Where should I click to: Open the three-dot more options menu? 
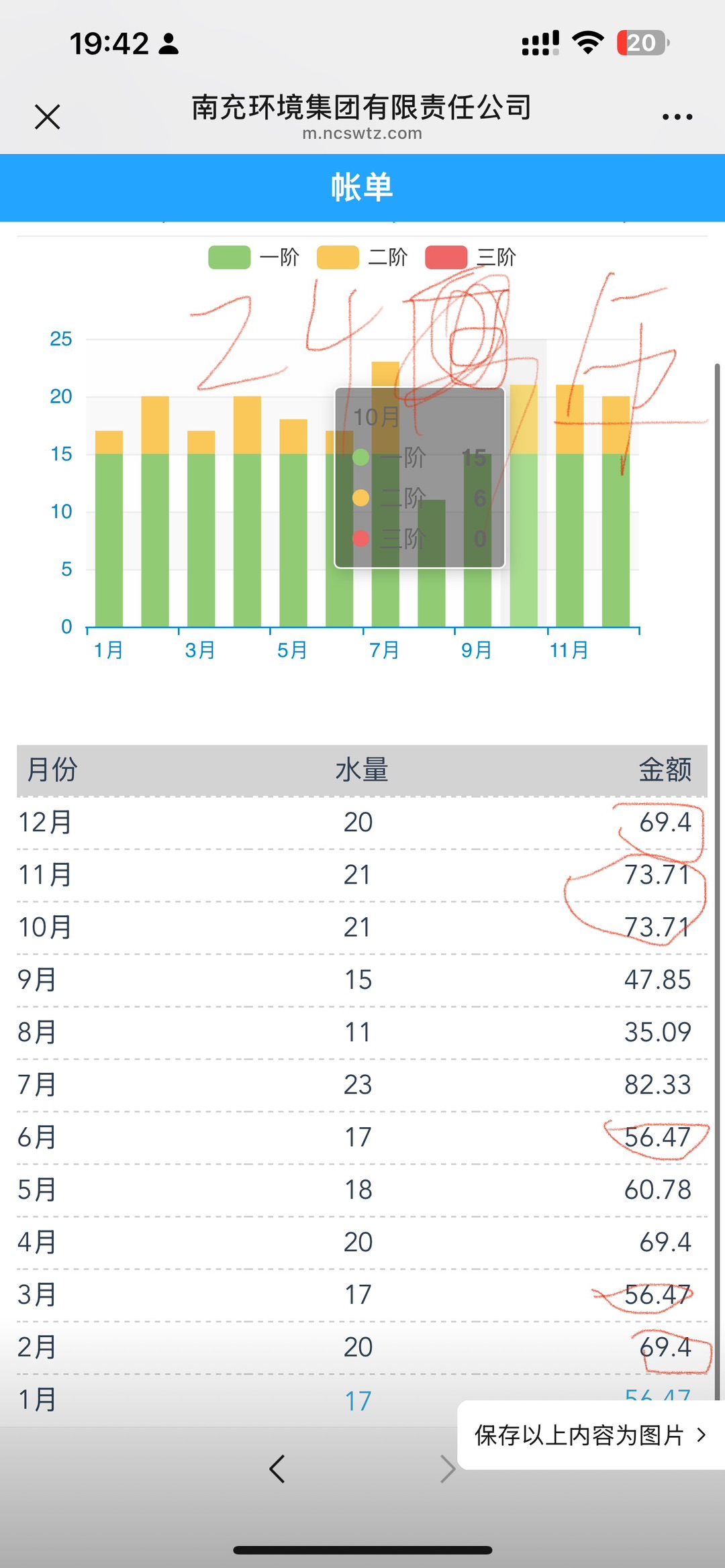click(677, 117)
